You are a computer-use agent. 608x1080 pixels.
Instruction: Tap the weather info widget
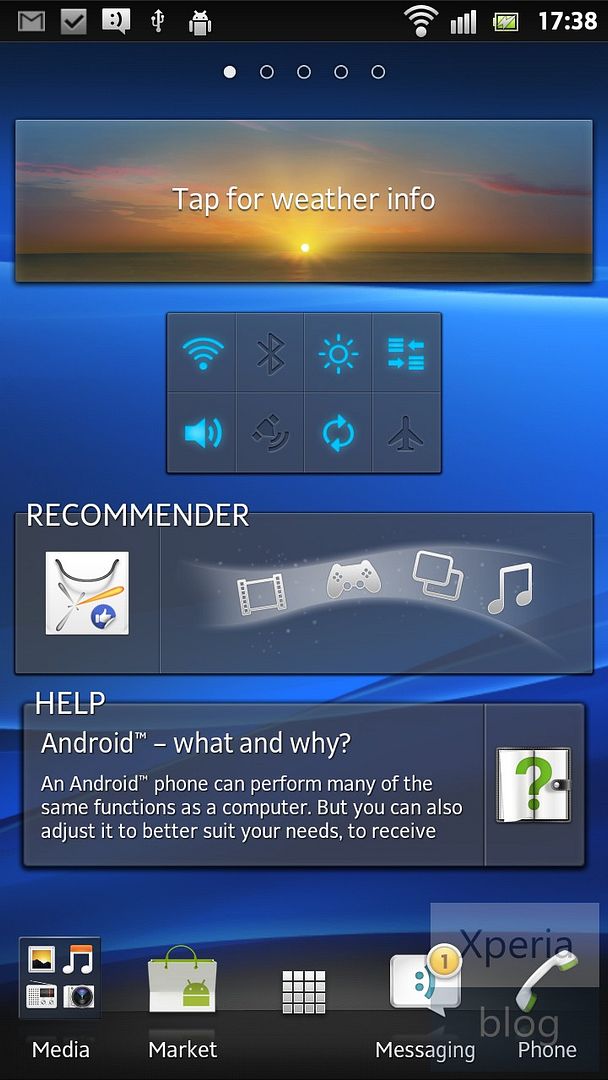tap(304, 200)
